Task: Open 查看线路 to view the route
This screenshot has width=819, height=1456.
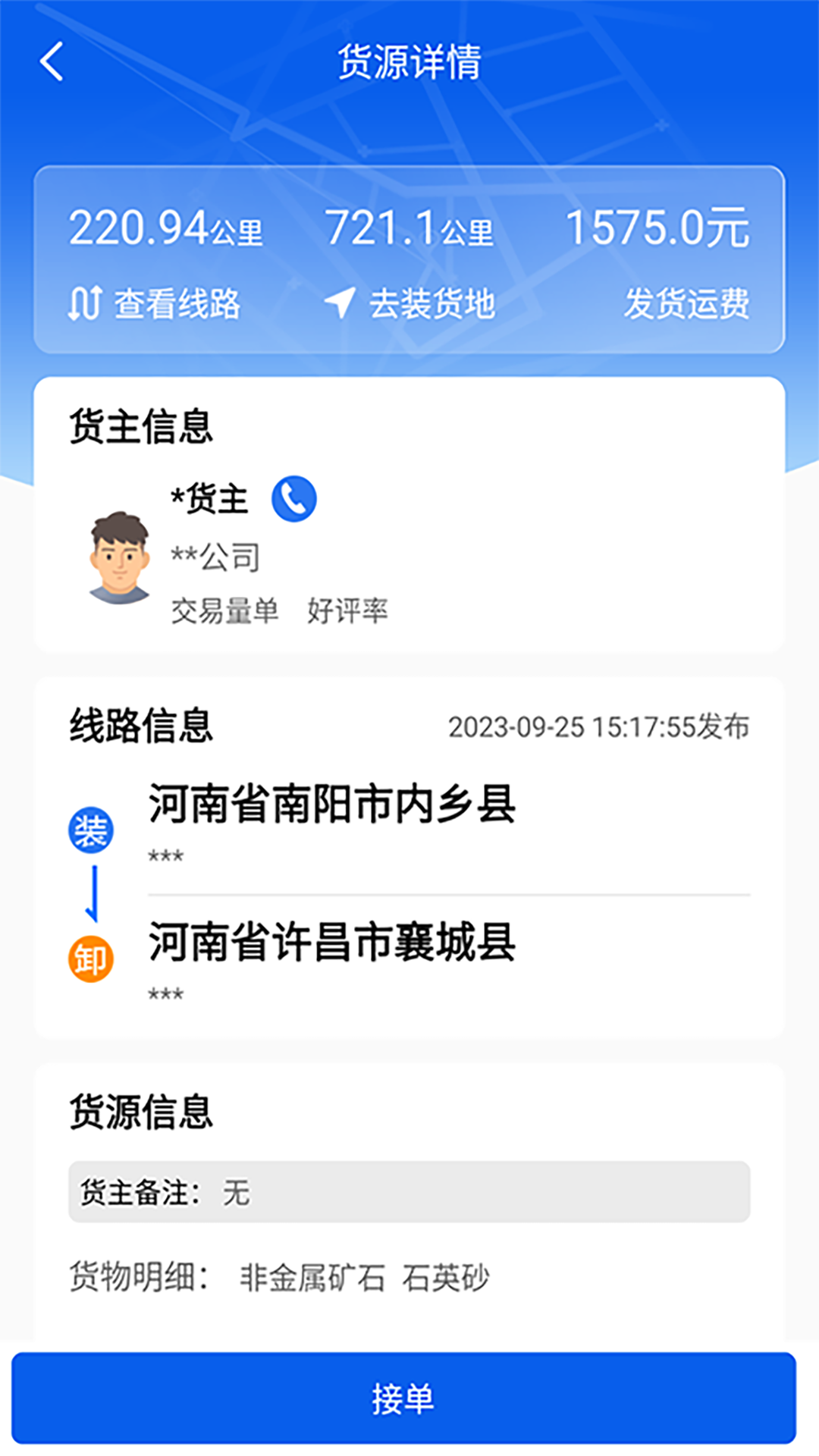Action: (x=155, y=303)
